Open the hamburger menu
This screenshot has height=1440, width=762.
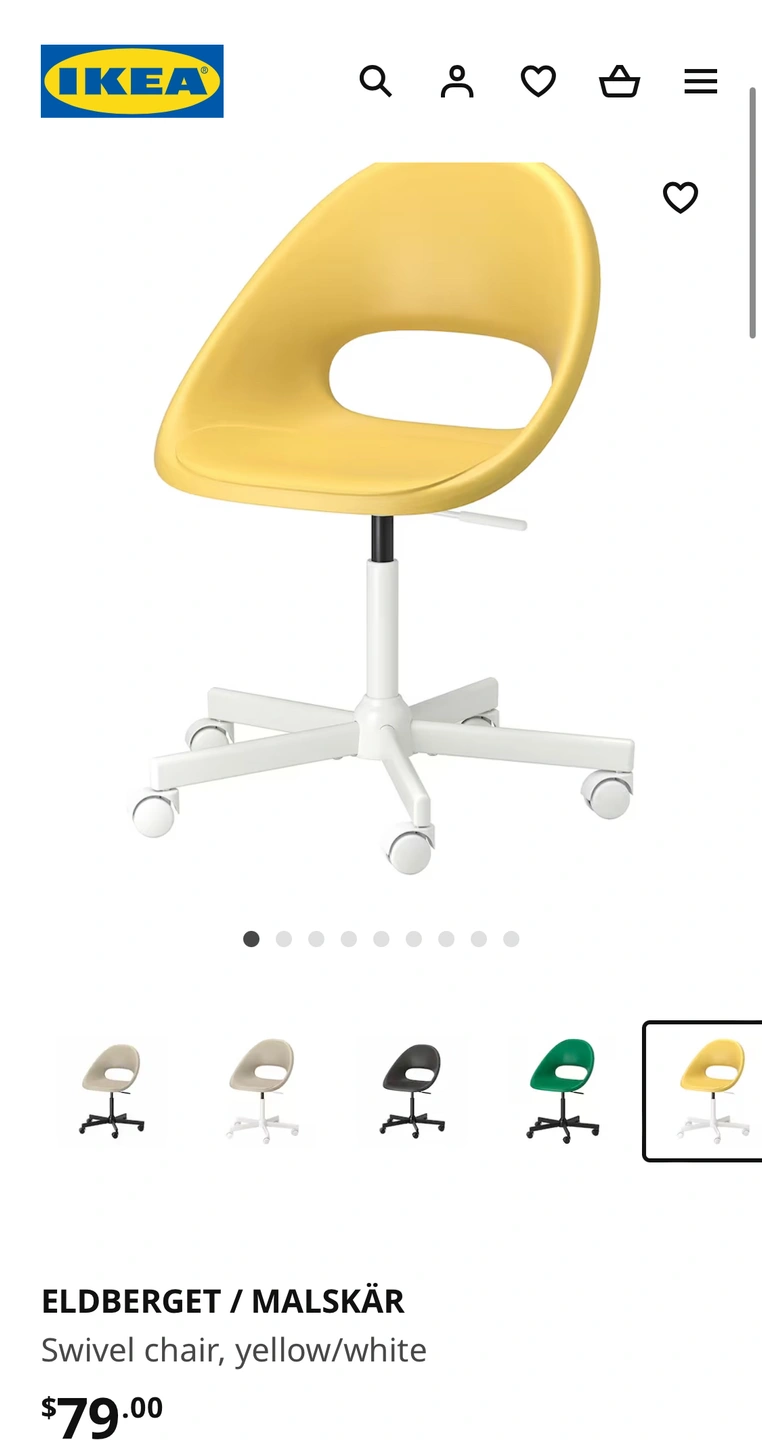pyautogui.click(x=700, y=81)
